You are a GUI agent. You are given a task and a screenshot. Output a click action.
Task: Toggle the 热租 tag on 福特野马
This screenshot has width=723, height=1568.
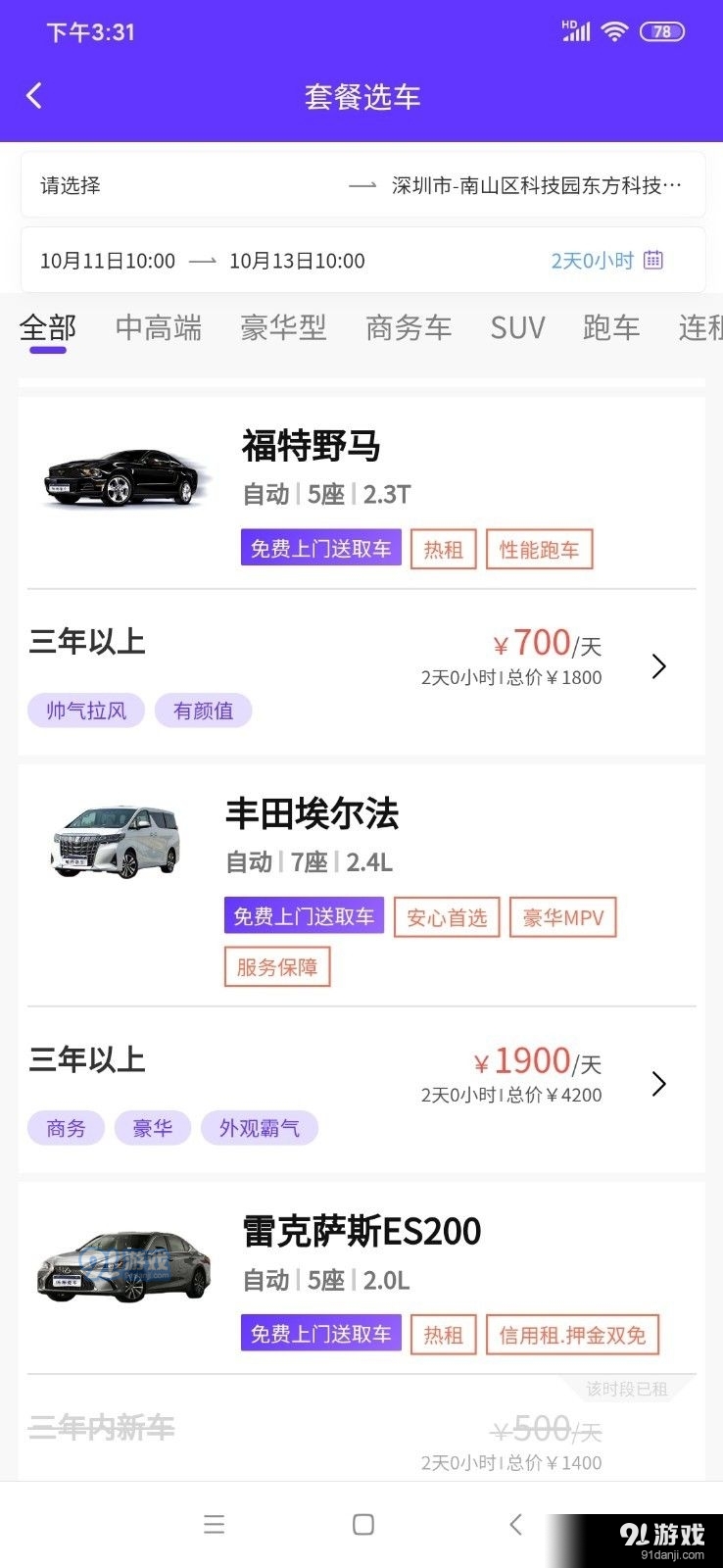(x=443, y=549)
